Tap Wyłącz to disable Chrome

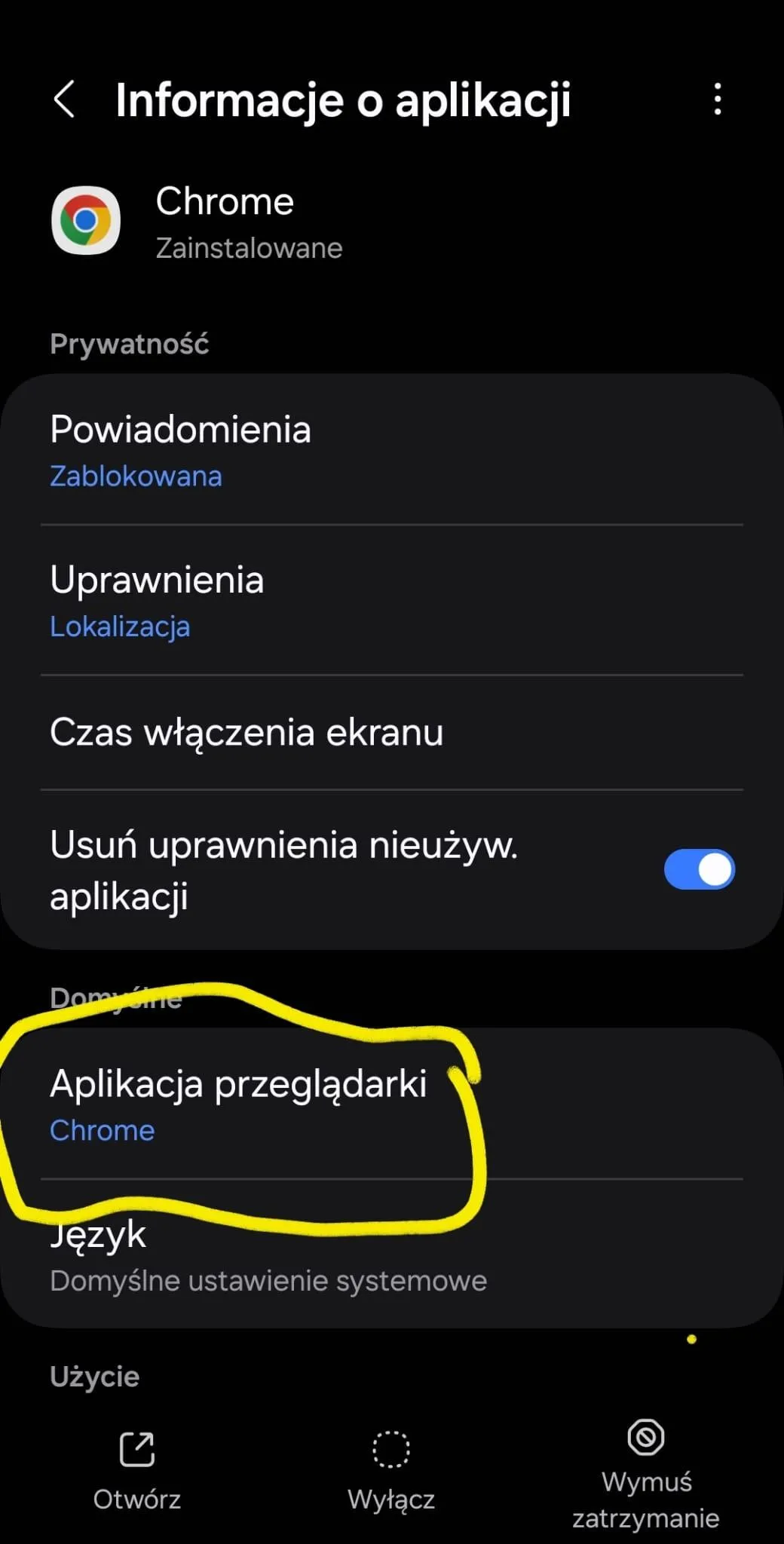tap(391, 1470)
